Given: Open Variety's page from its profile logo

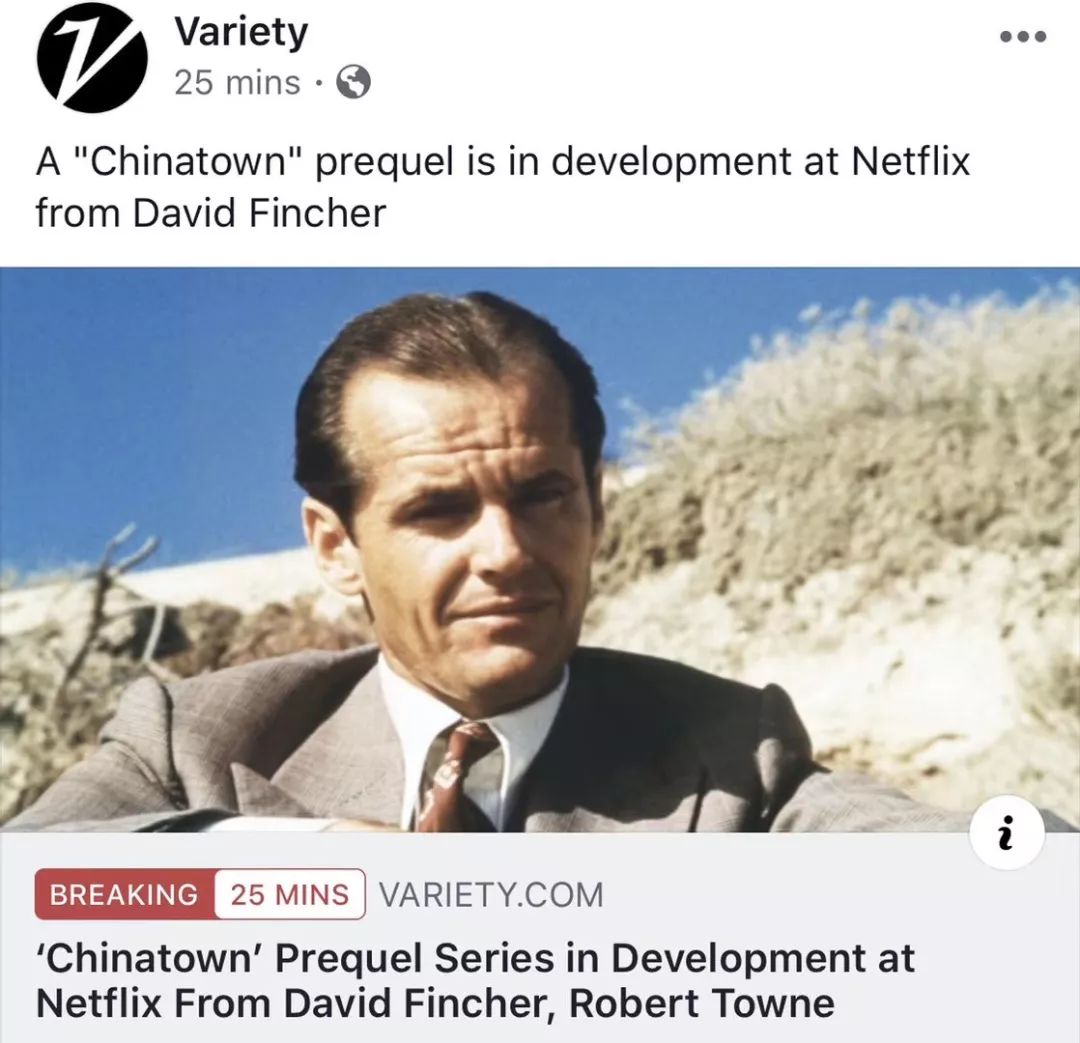Looking at the screenshot, I should click(x=91, y=58).
